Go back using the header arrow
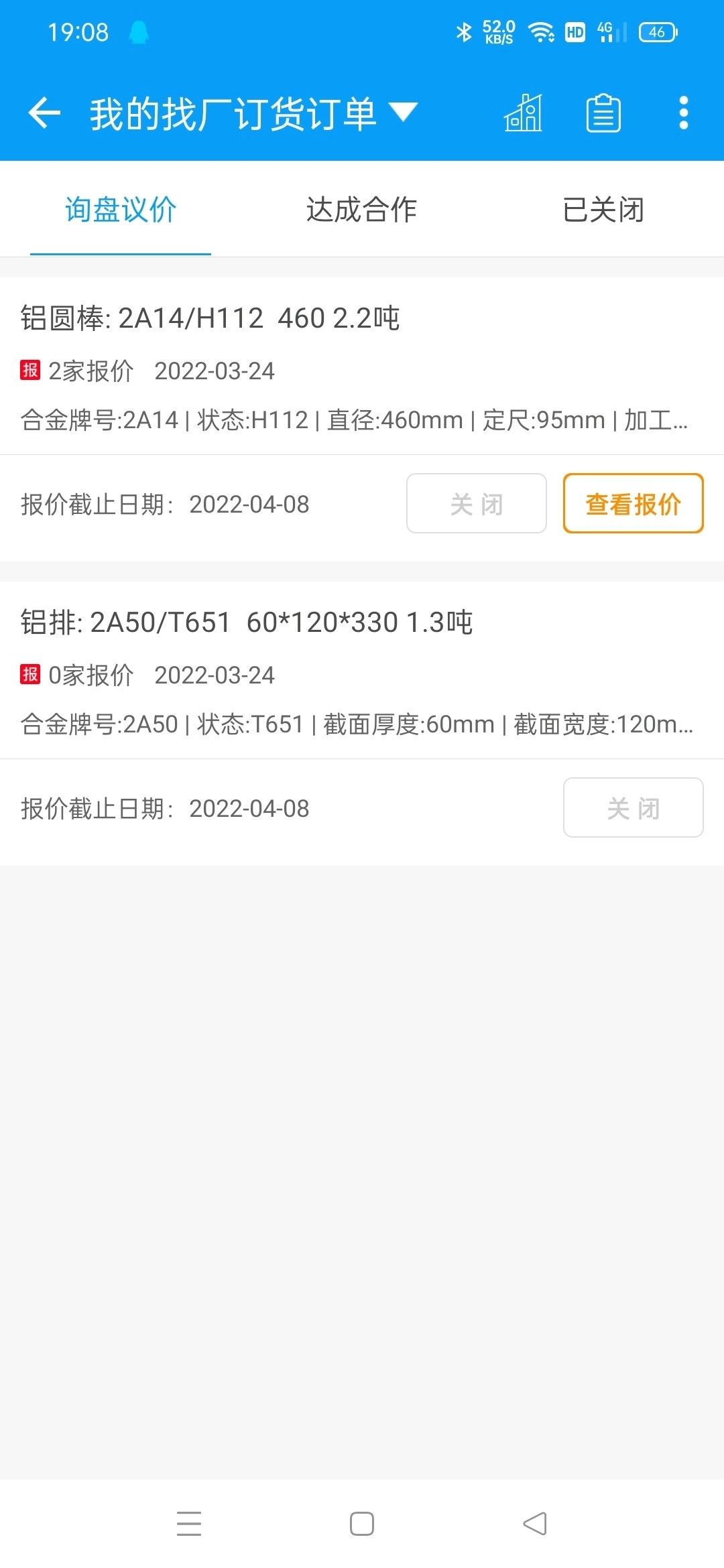The height and width of the screenshot is (1568, 724). [x=44, y=113]
